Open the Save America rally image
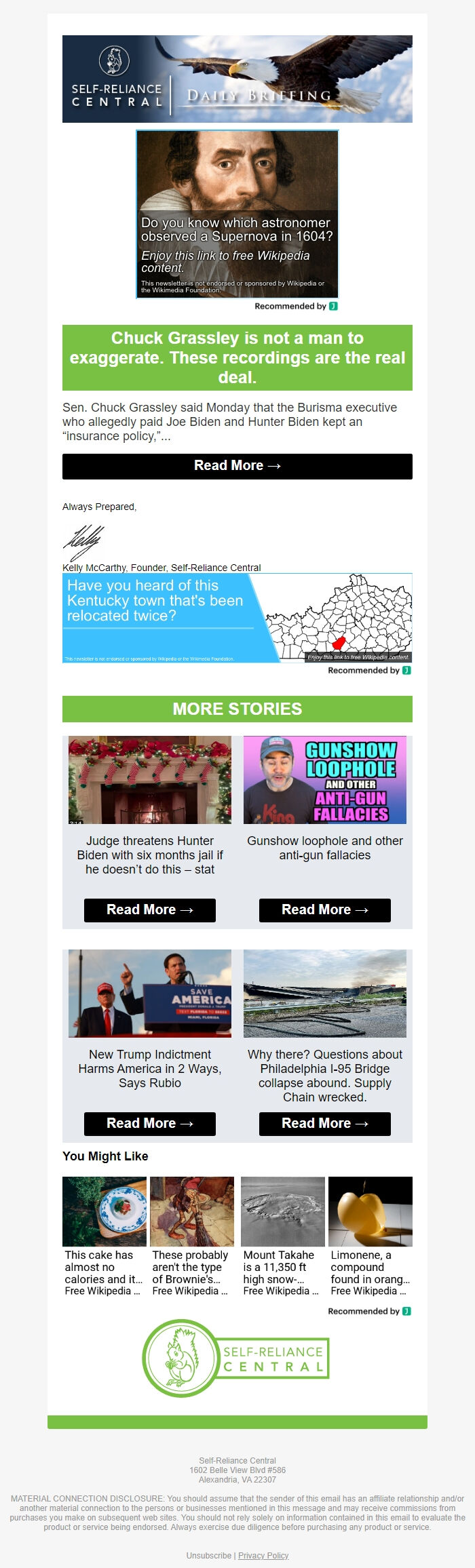Image resolution: width=475 pixels, height=1568 pixels. pyautogui.click(x=149, y=993)
